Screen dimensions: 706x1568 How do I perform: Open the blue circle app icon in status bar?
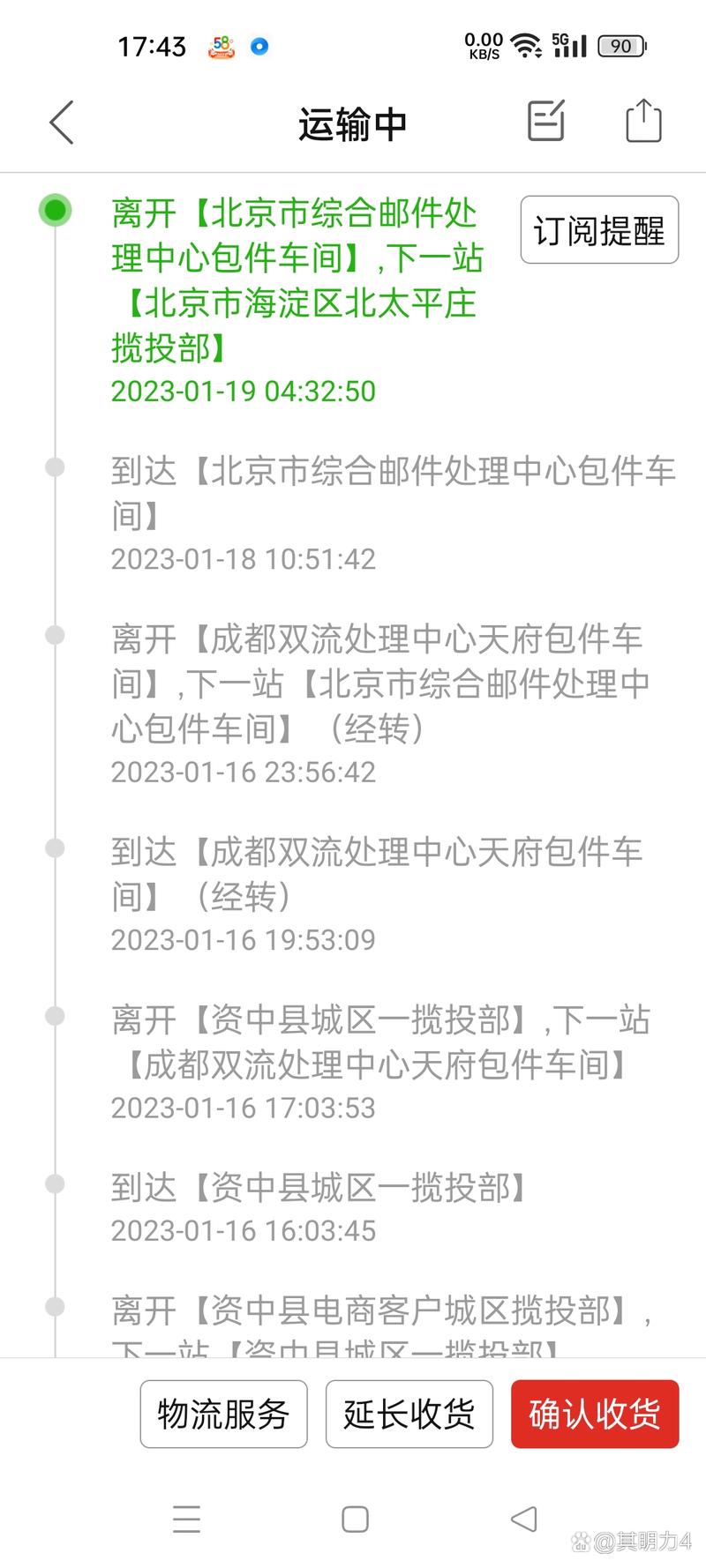(x=259, y=48)
